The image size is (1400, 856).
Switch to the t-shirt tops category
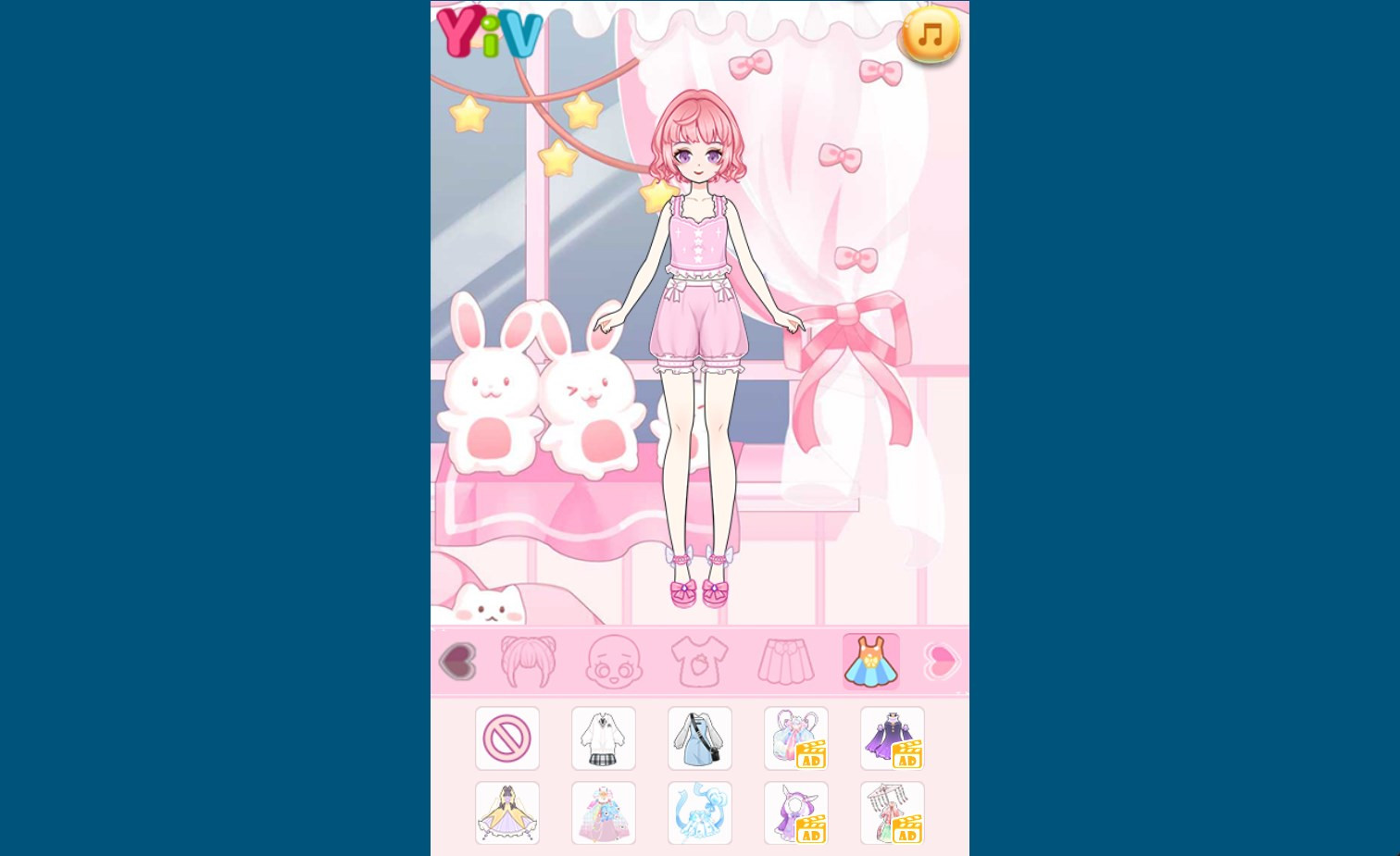point(699,662)
